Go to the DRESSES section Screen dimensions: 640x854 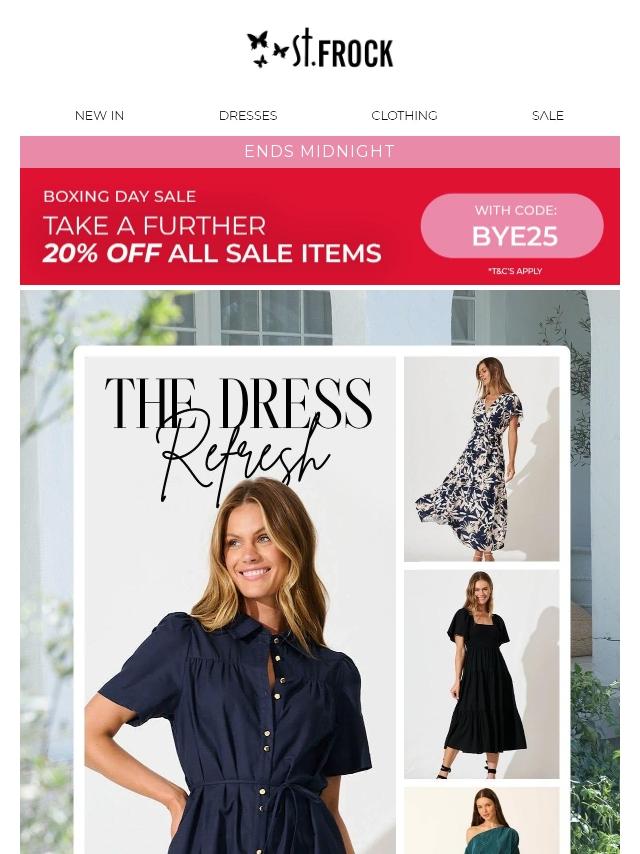point(248,115)
